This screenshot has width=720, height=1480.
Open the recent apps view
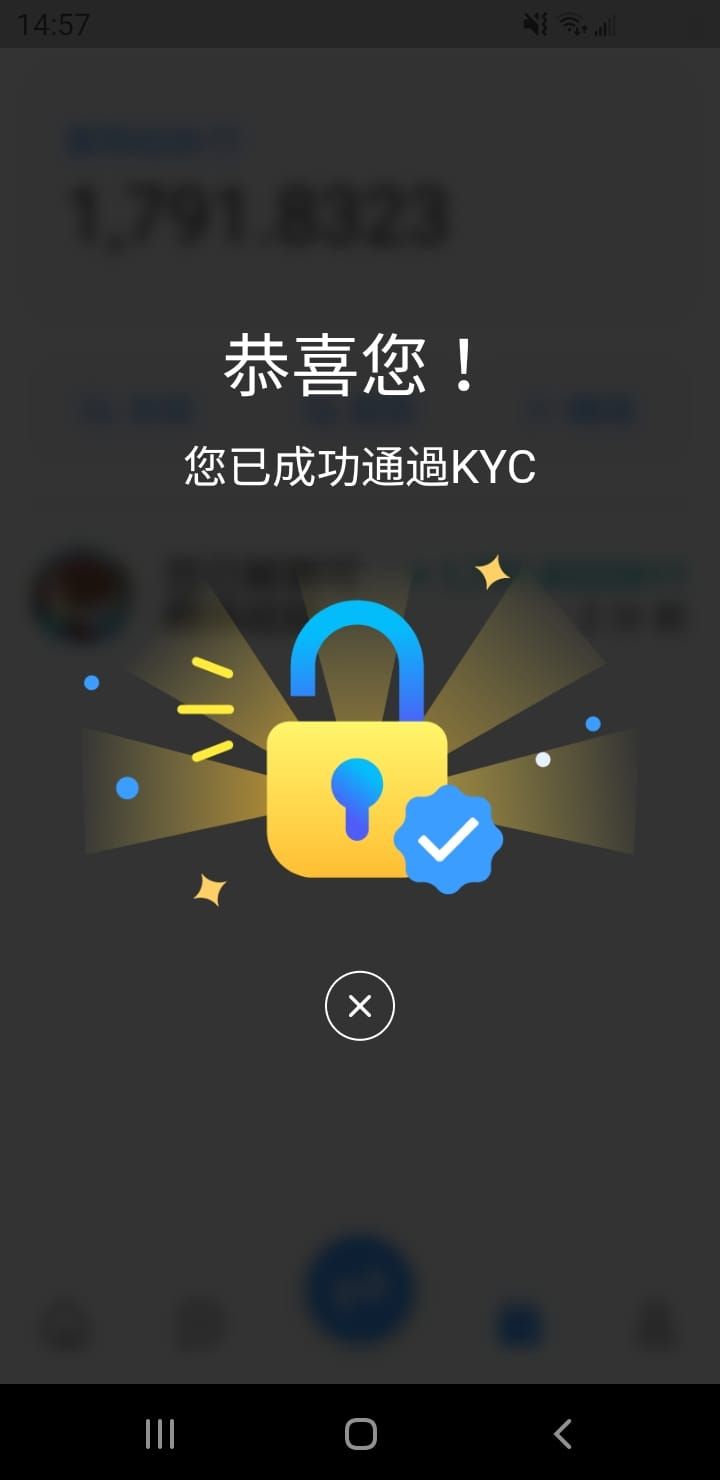[160, 1433]
